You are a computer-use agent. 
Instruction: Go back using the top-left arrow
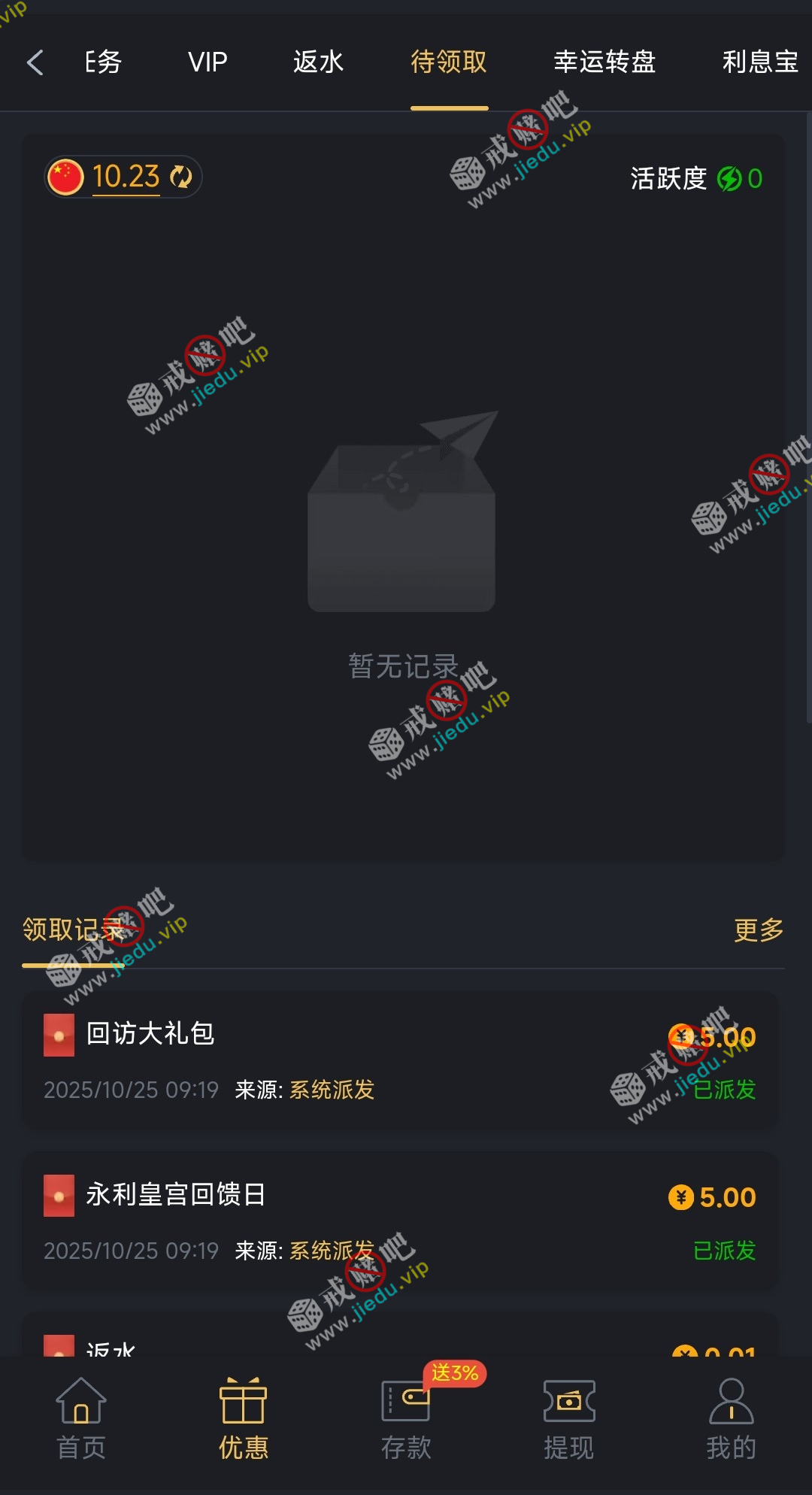click(x=35, y=62)
